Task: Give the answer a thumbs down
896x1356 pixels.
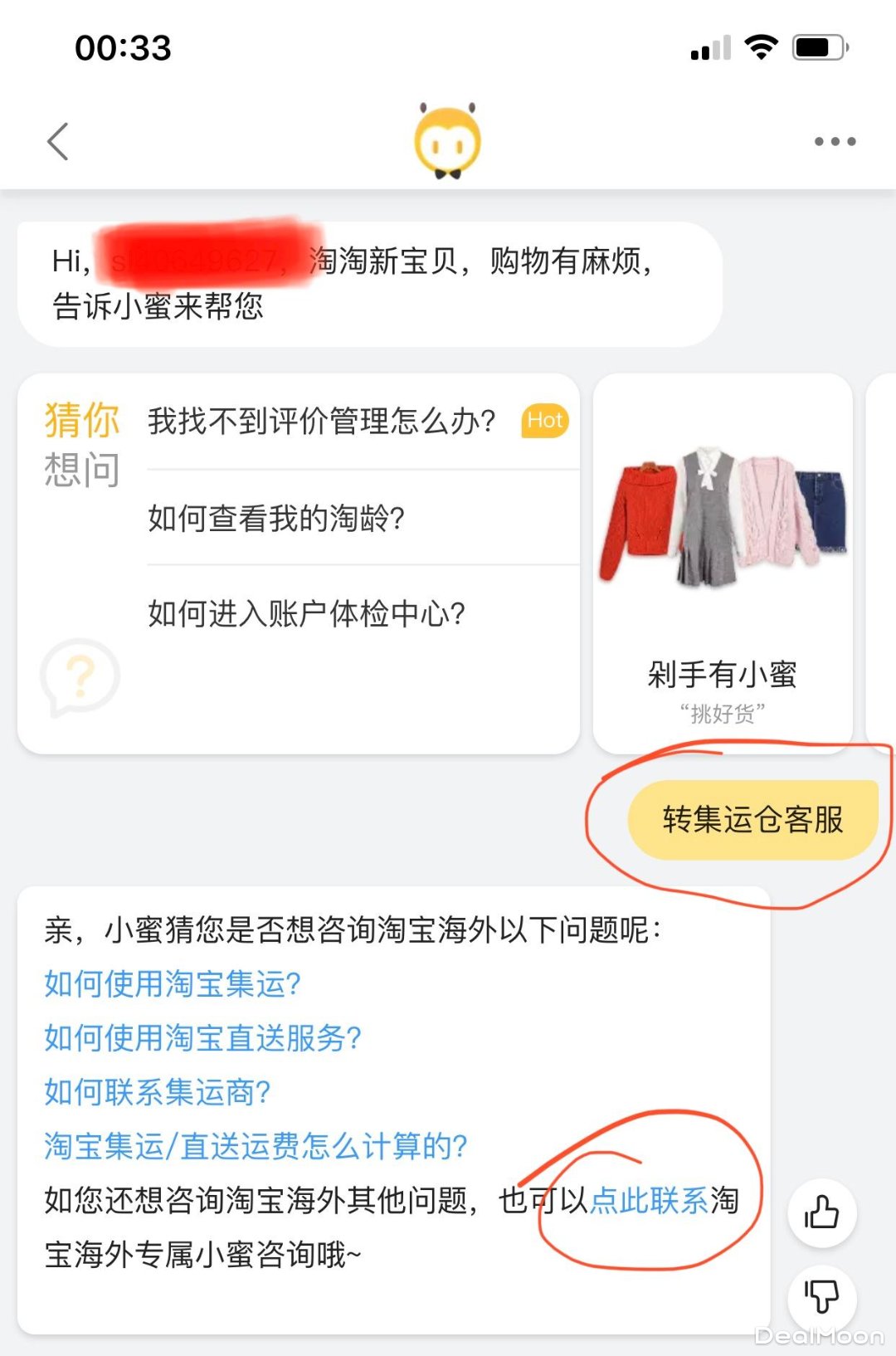Action: click(x=821, y=1296)
